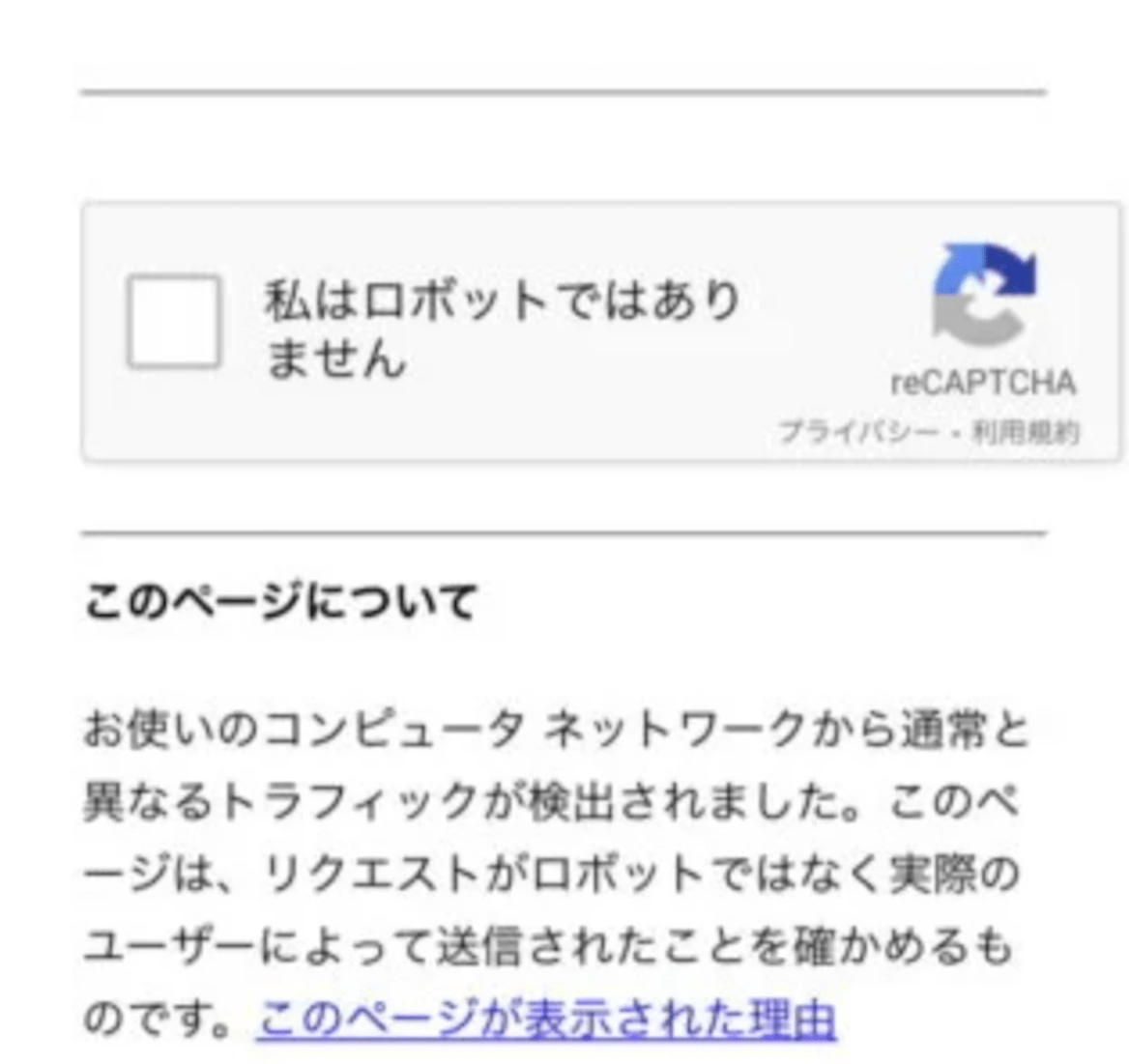The image size is (1129, 1064).
Task: Open the プライバシー link in reCAPTCHA
Action: point(857,432)
